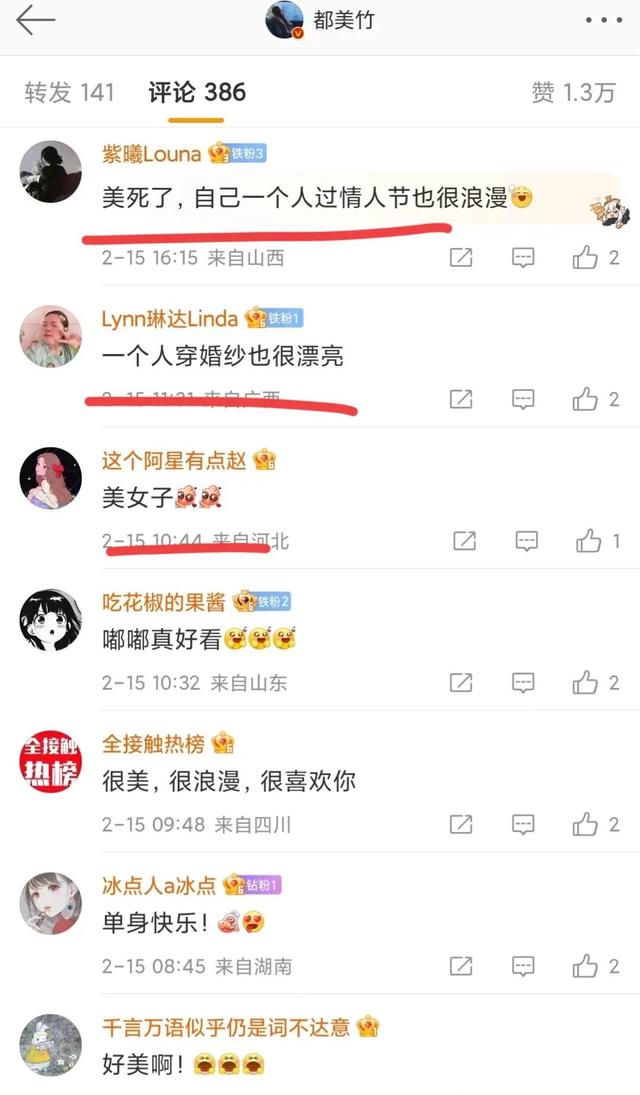Viewport: 640px width, 1095px height.
Task: Like 这个阿星有点赵's comment
Action: (589, 541)
